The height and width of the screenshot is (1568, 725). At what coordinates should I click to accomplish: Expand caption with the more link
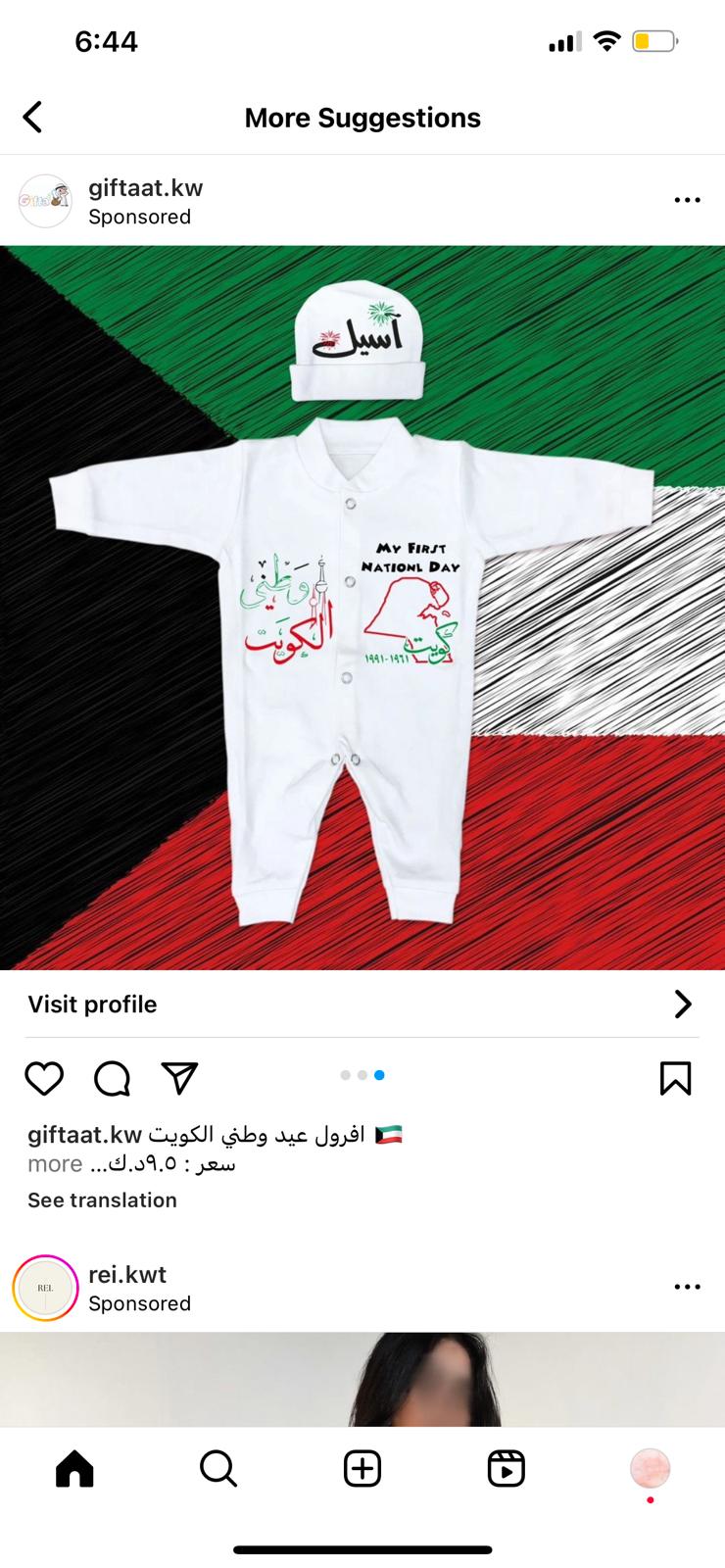point(55,1164)
